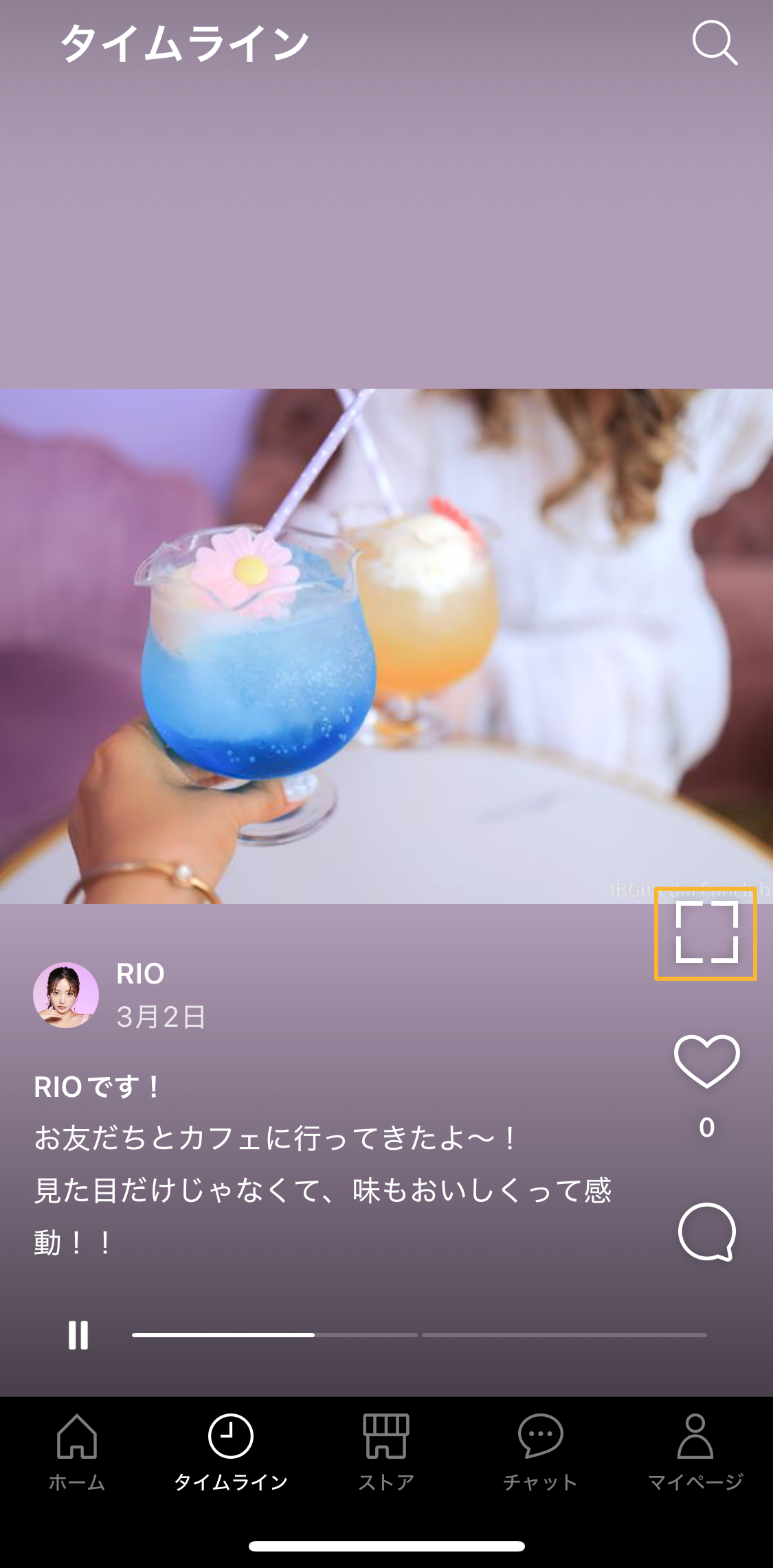Open comments on RIO's post
Screen dimensions: 773x1568
(706, 1232)
